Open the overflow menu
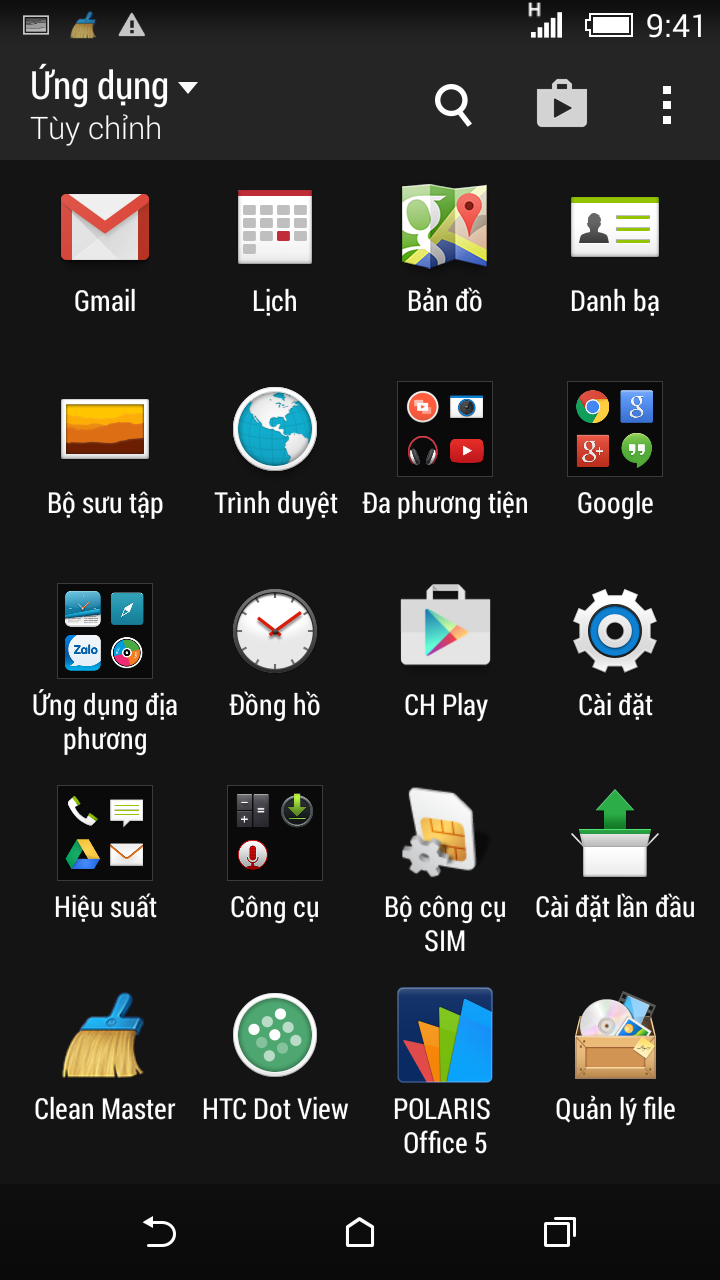 pos(666,104)
